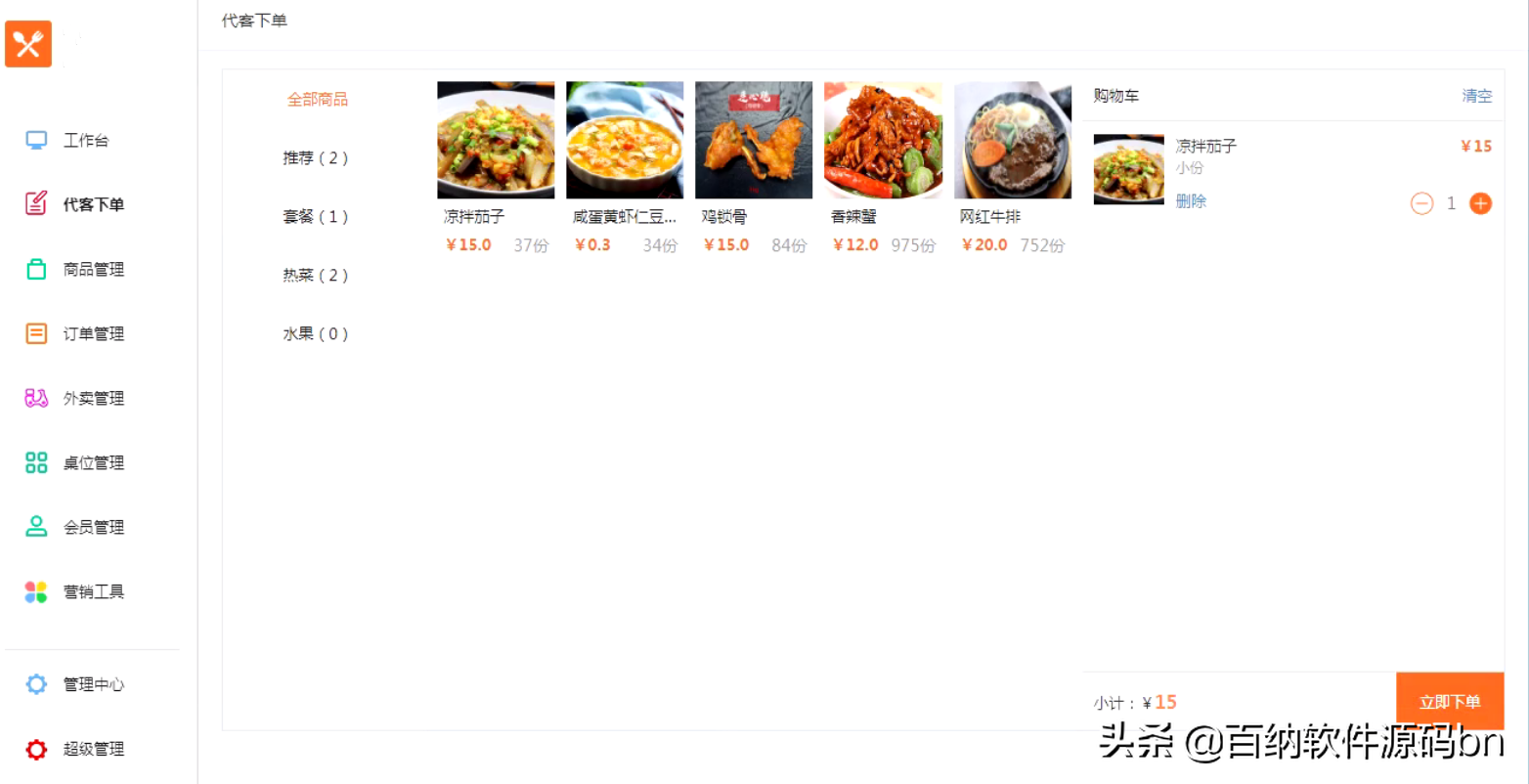The width and height of the screenshot is (1529, 784).
Task: Add 咸蛋黄虾仁豆腐 dish to cart
Action: point(625,141)
